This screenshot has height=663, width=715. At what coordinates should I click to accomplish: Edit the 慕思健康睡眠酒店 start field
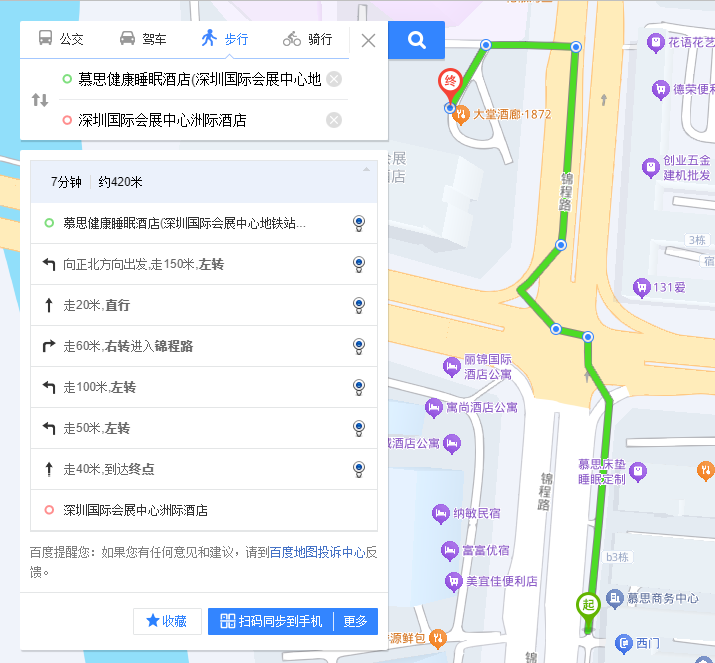click(x=198, y=80)
